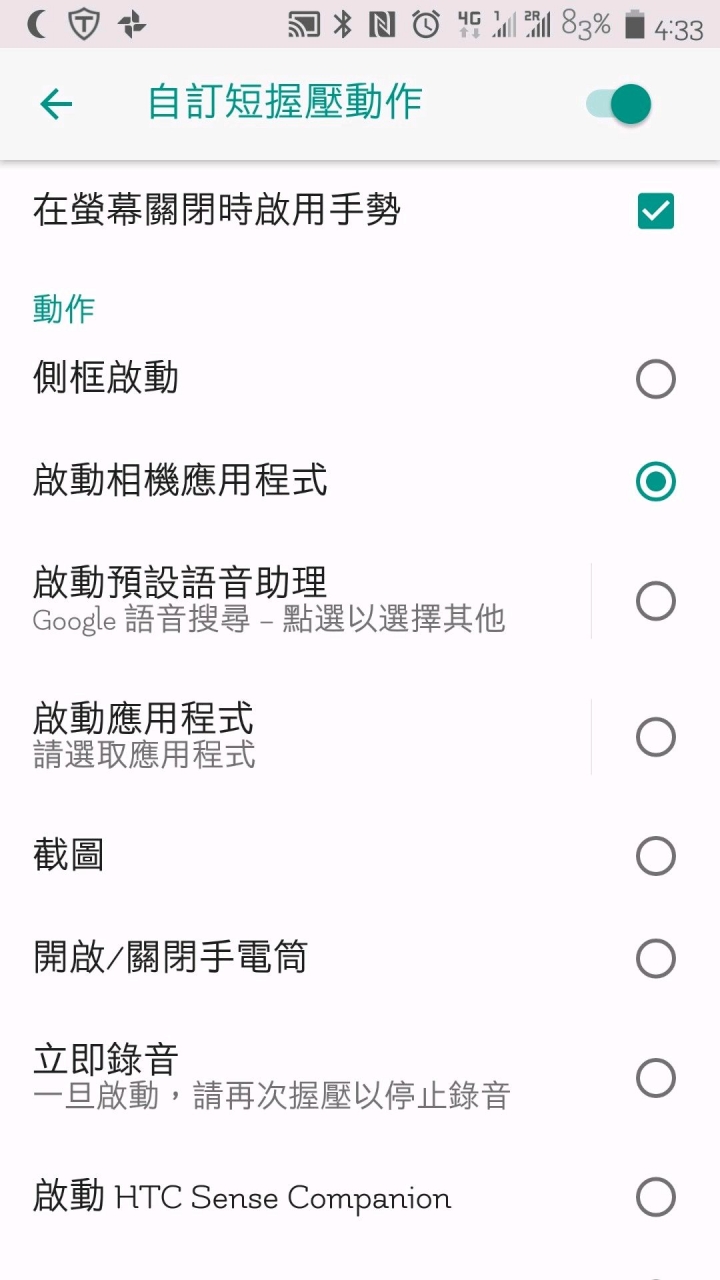Open Google 語音搜尋 assistant selection row
The width and height of the screenshot is (720, 1280).
click(x=296, y=601)
